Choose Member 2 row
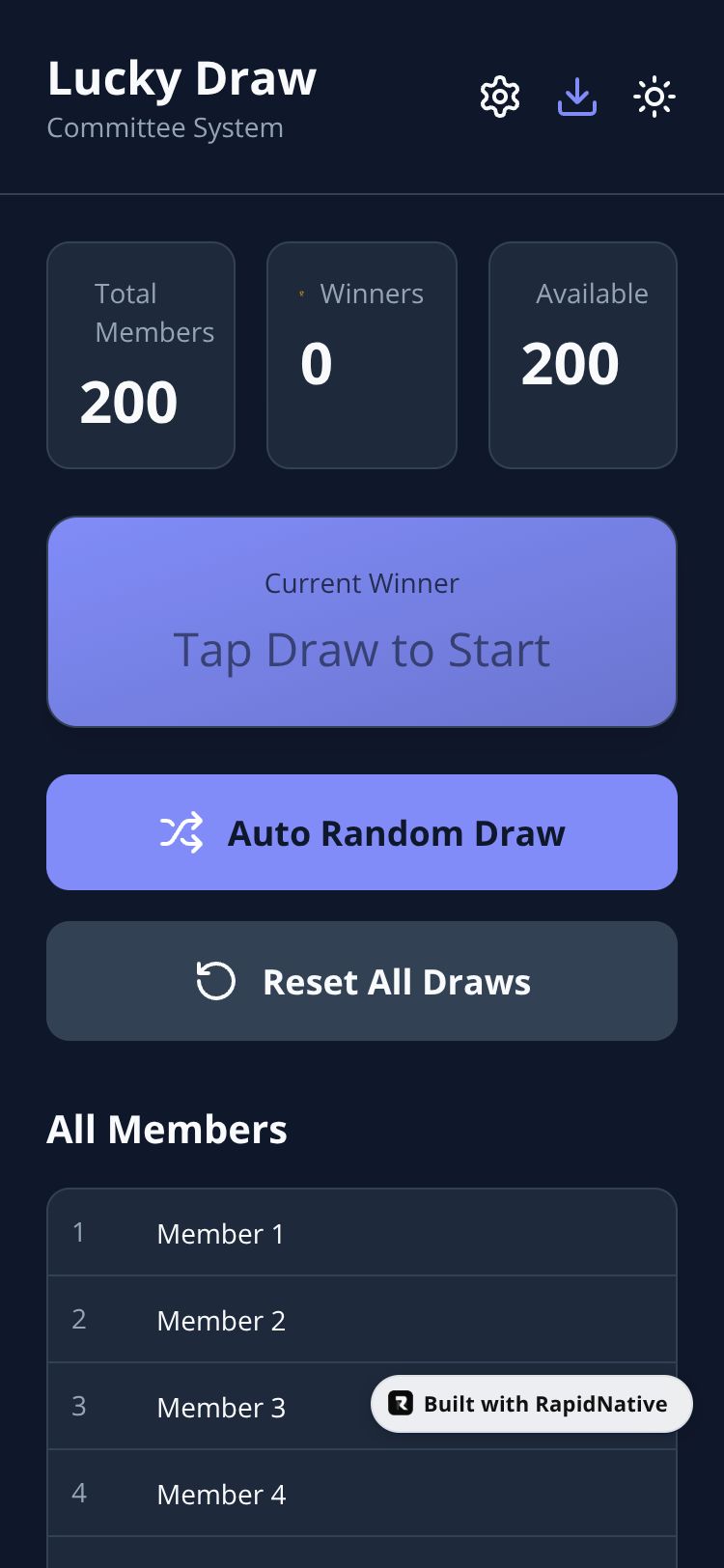724x1568 pixels. 362,1320
